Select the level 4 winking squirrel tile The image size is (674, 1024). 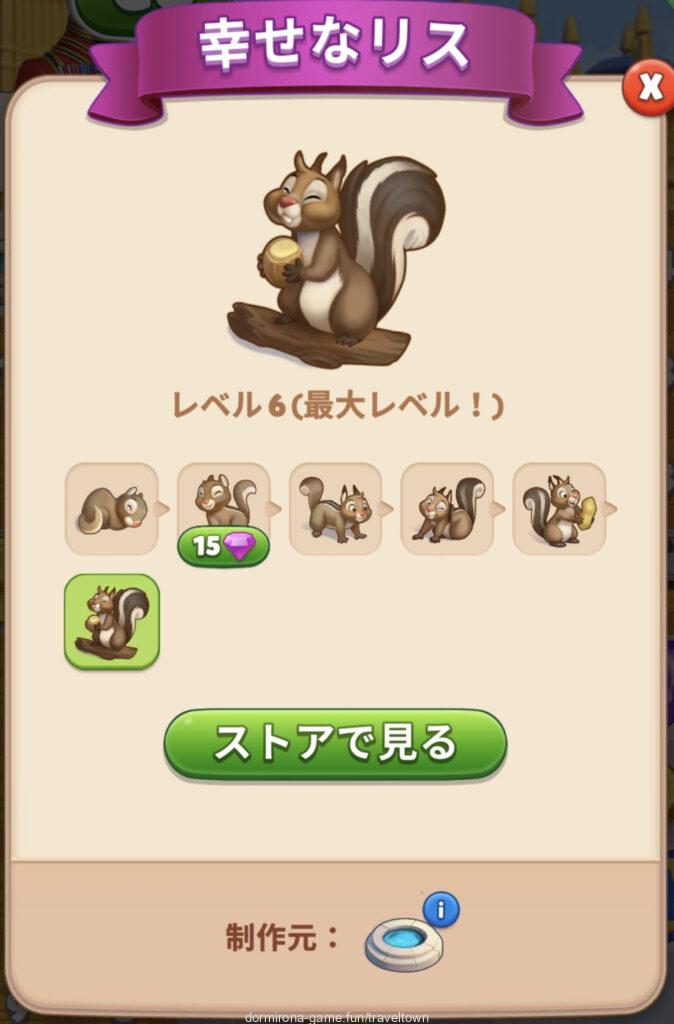point(447,509)
